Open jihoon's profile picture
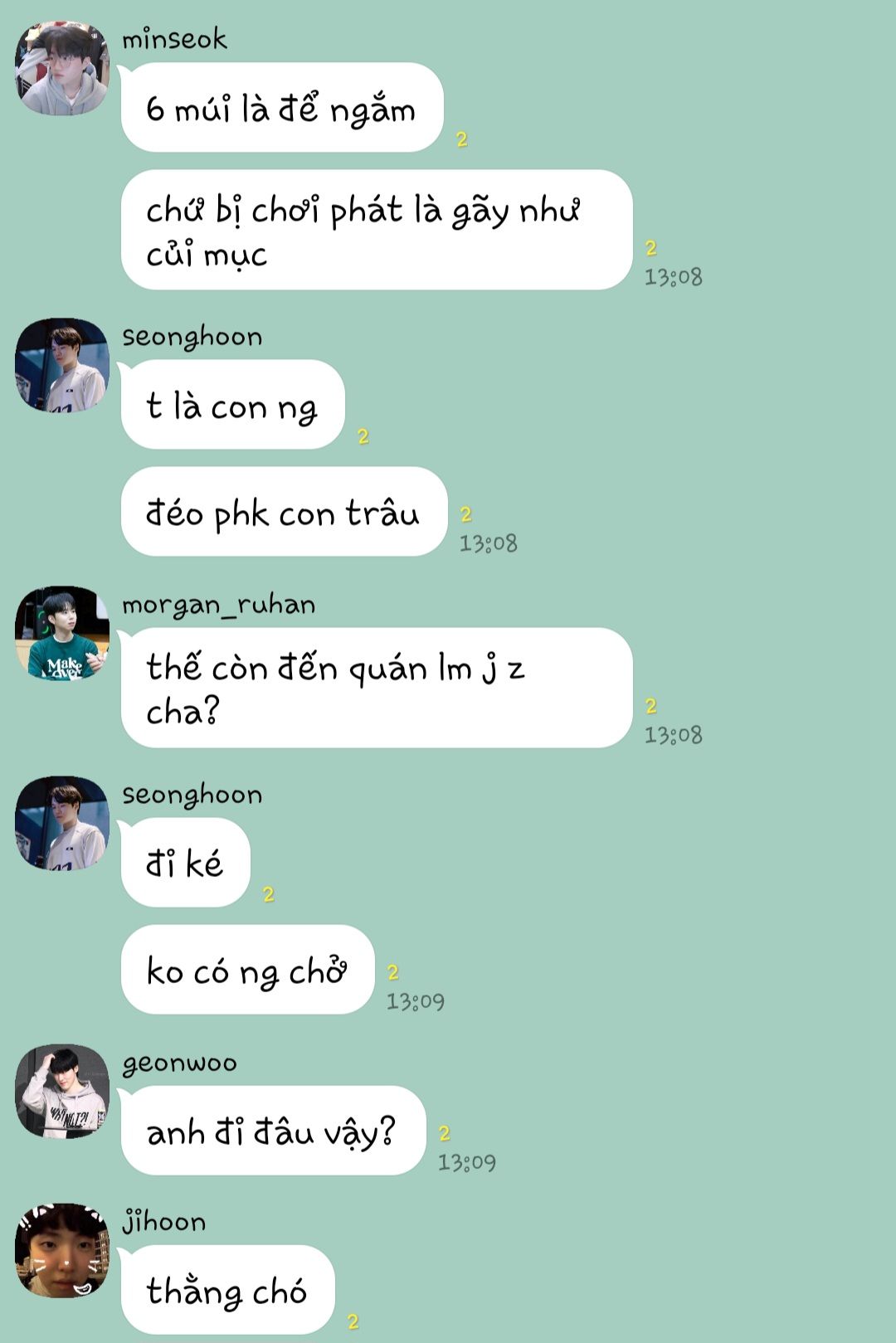The image size is (896, 1343). [62, 1250]
